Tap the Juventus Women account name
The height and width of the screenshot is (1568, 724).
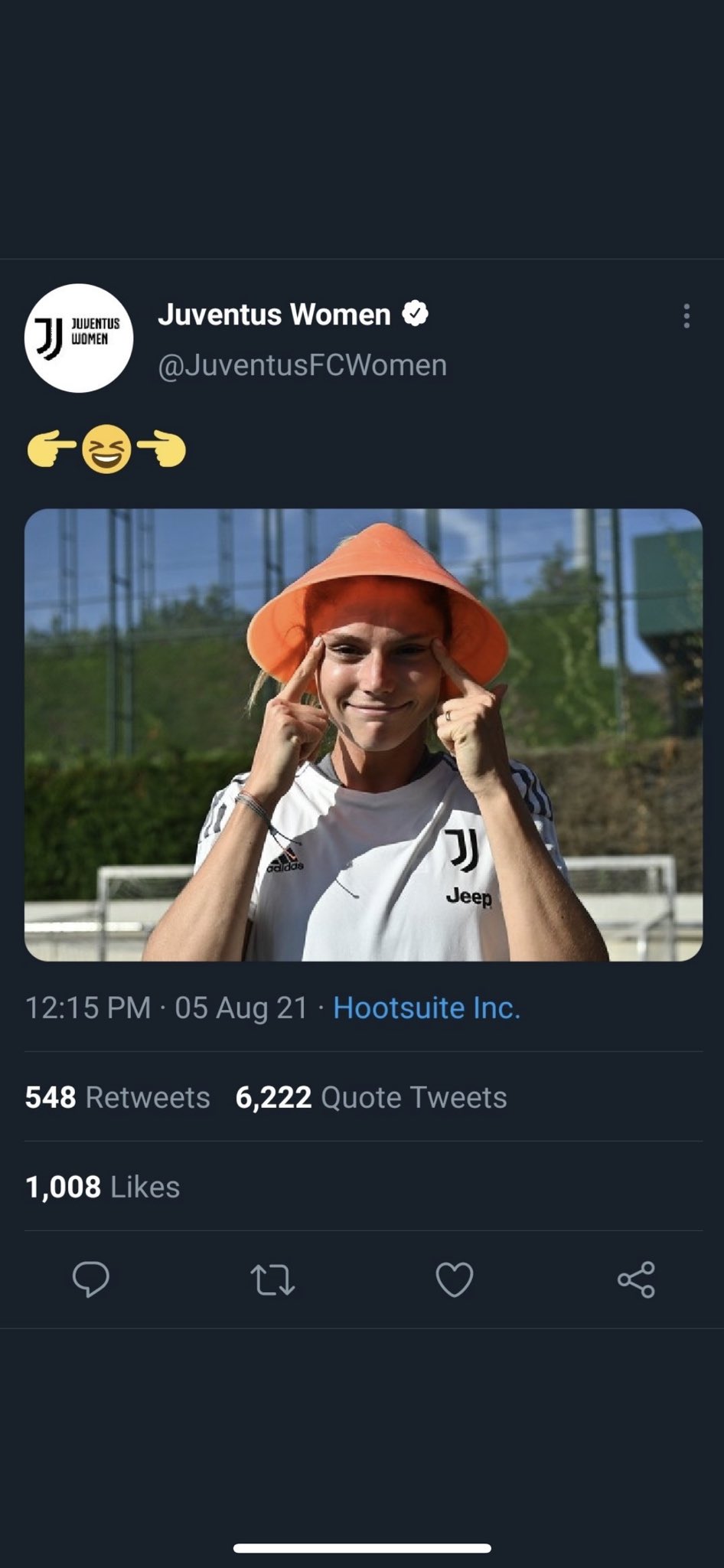[274, 315]
